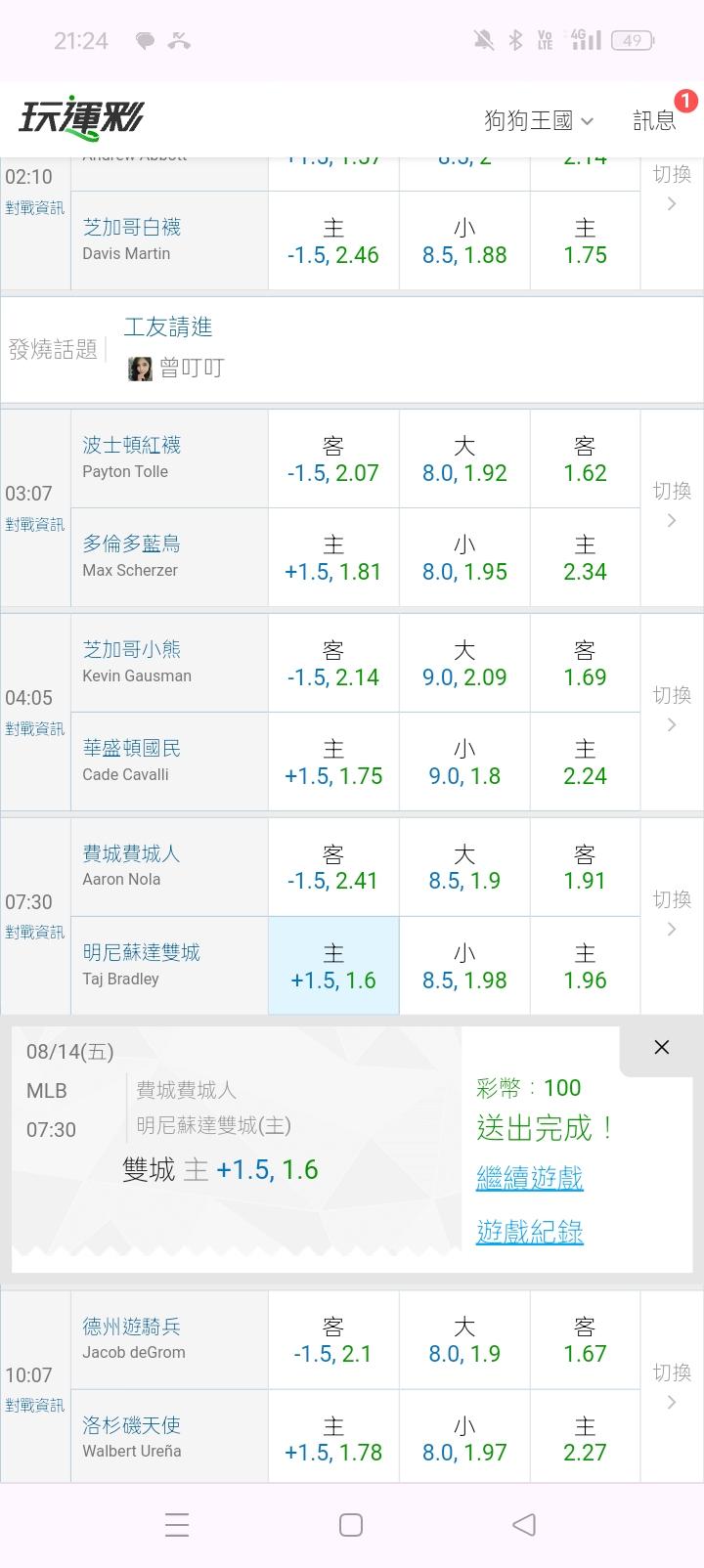The width and height of the screenshot is (704, 1568).
Task: Pick 多倫多藍鳥 小 8.0, 1.95 under
Action: (464, 557)
